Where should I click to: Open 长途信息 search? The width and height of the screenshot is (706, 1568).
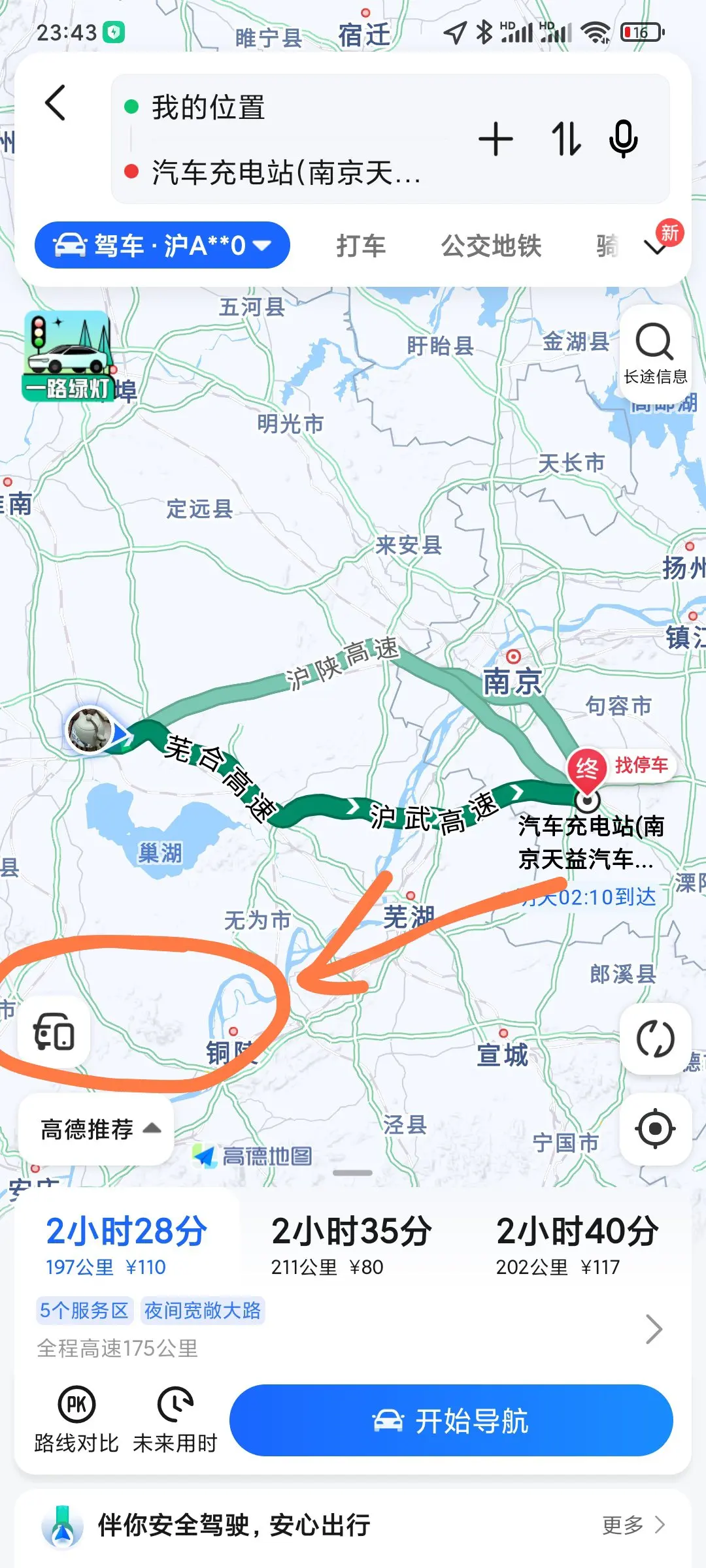click(x=655, y=353)
